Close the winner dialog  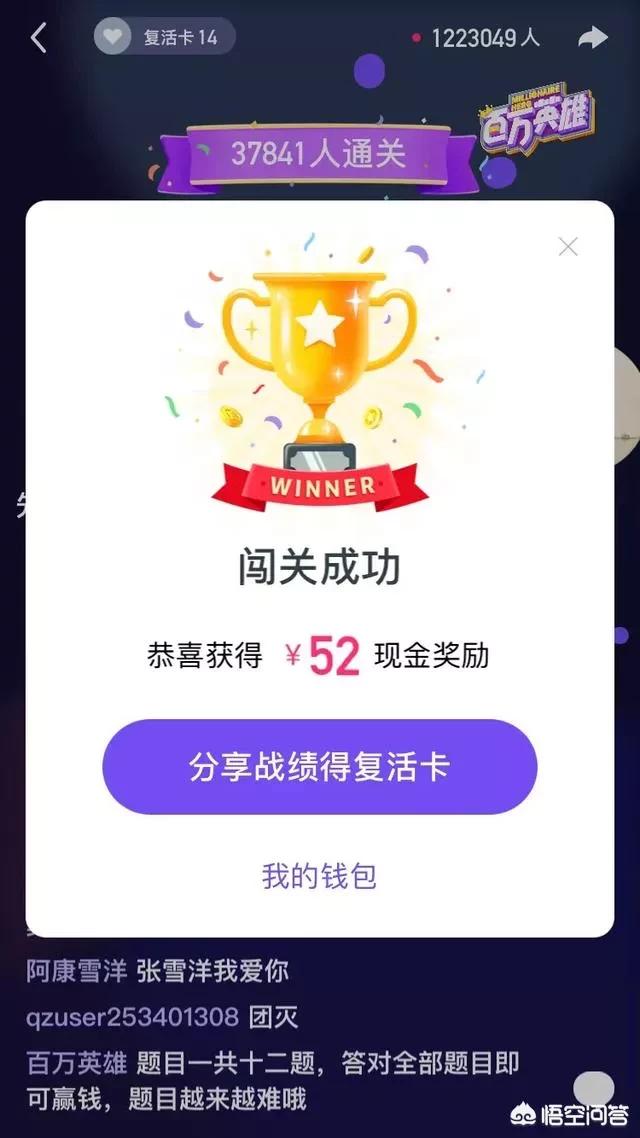[568, 246]
